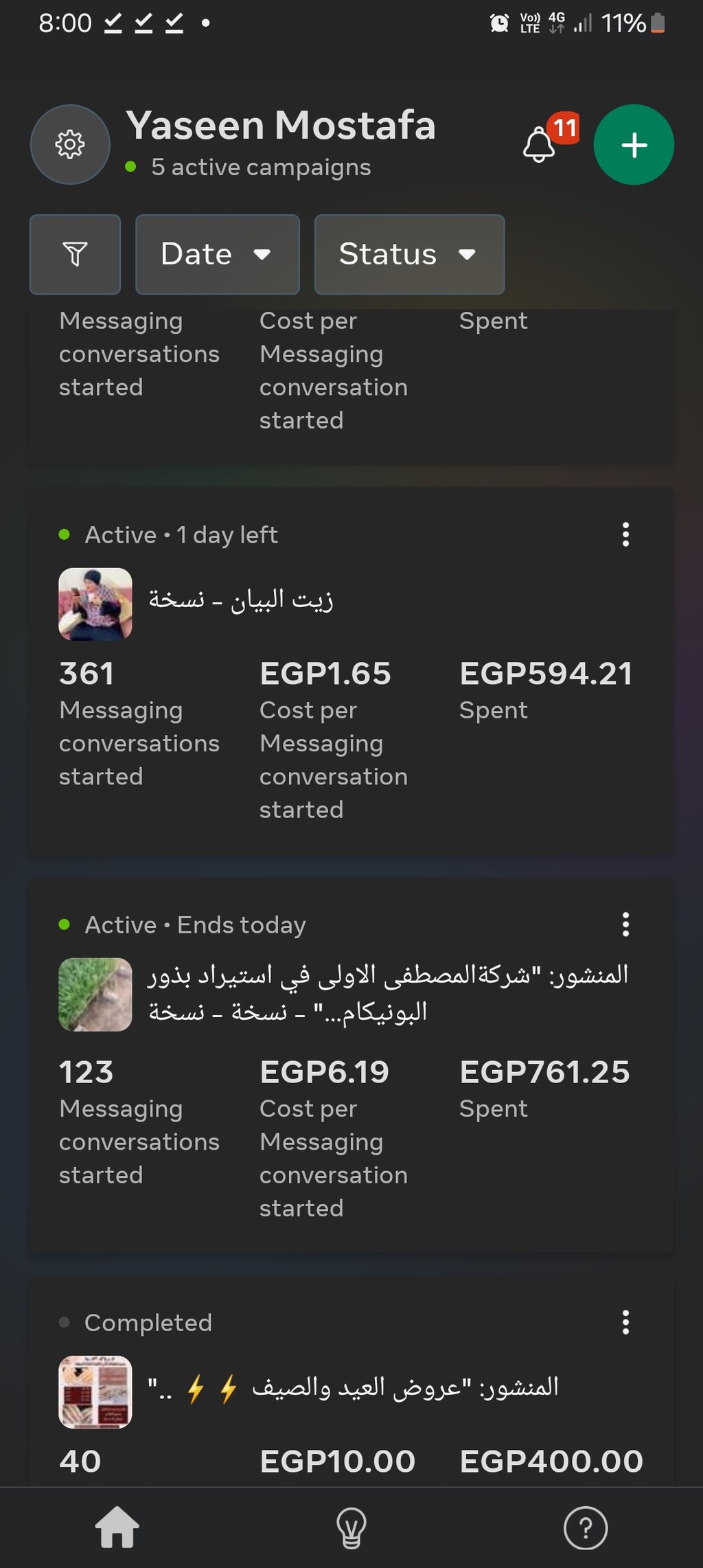Open settings gear icon
The height and width of the screenshot is (1568, 703).
[x=70, y=144]
